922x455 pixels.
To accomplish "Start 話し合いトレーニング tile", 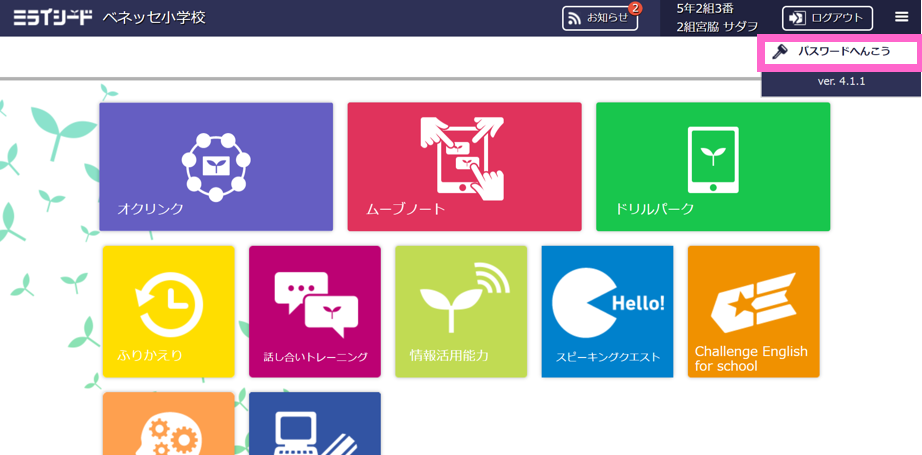I will 315,311.
